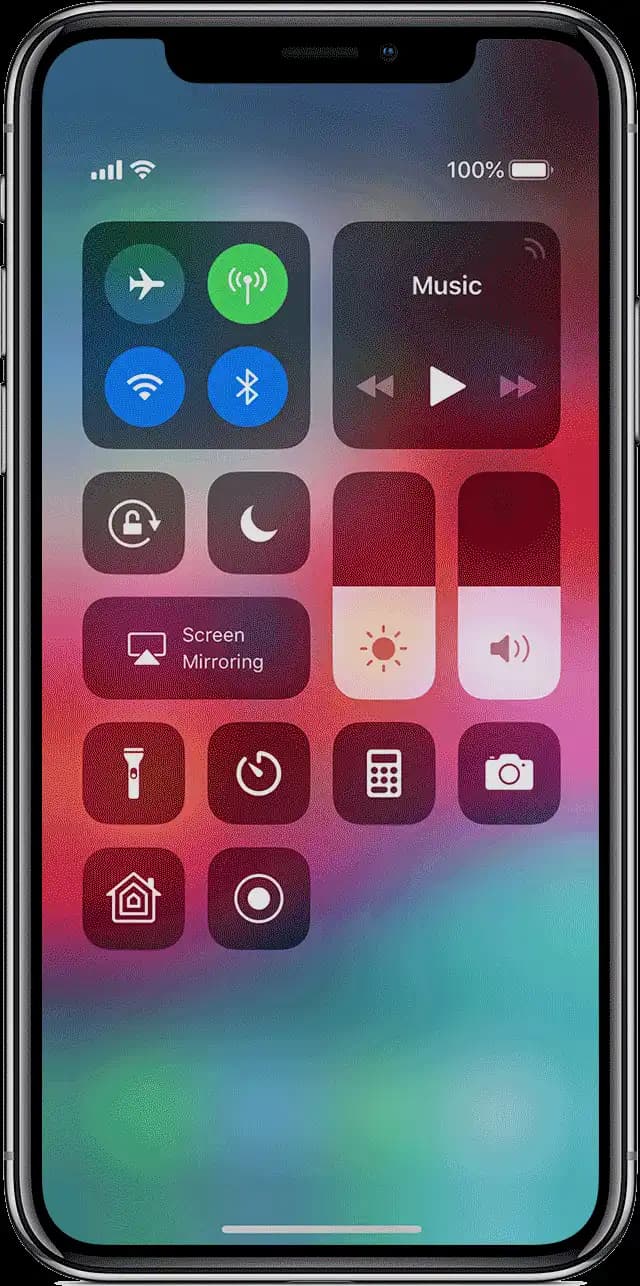Open AirPlay audio output options
This screenshot has width=640, height=1286.
coord(535,250)
